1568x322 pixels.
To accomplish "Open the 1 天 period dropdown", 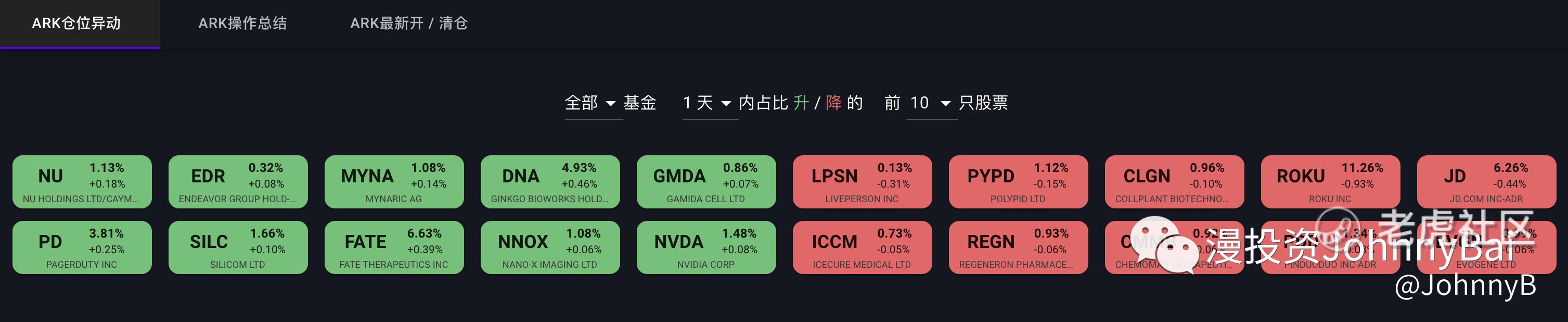I will pos(710,103).
